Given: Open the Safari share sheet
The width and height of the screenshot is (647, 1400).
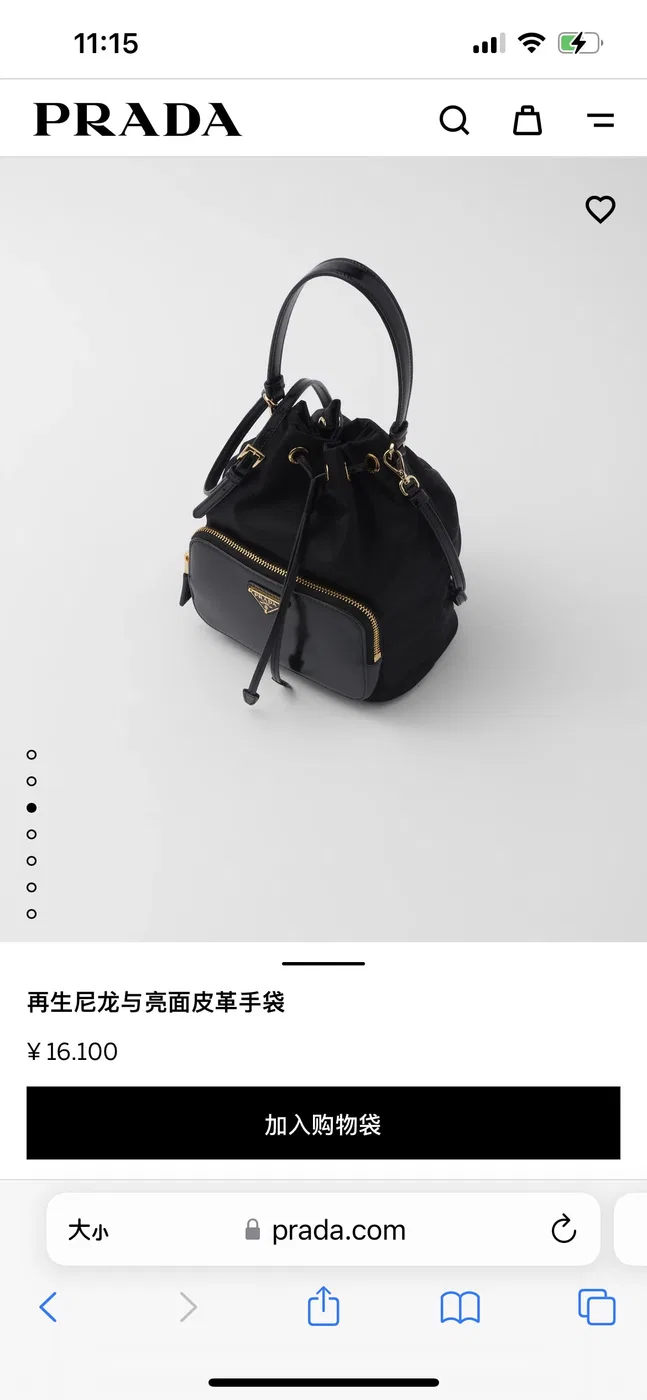Looking at the screenshot, I should [323, 1306].
